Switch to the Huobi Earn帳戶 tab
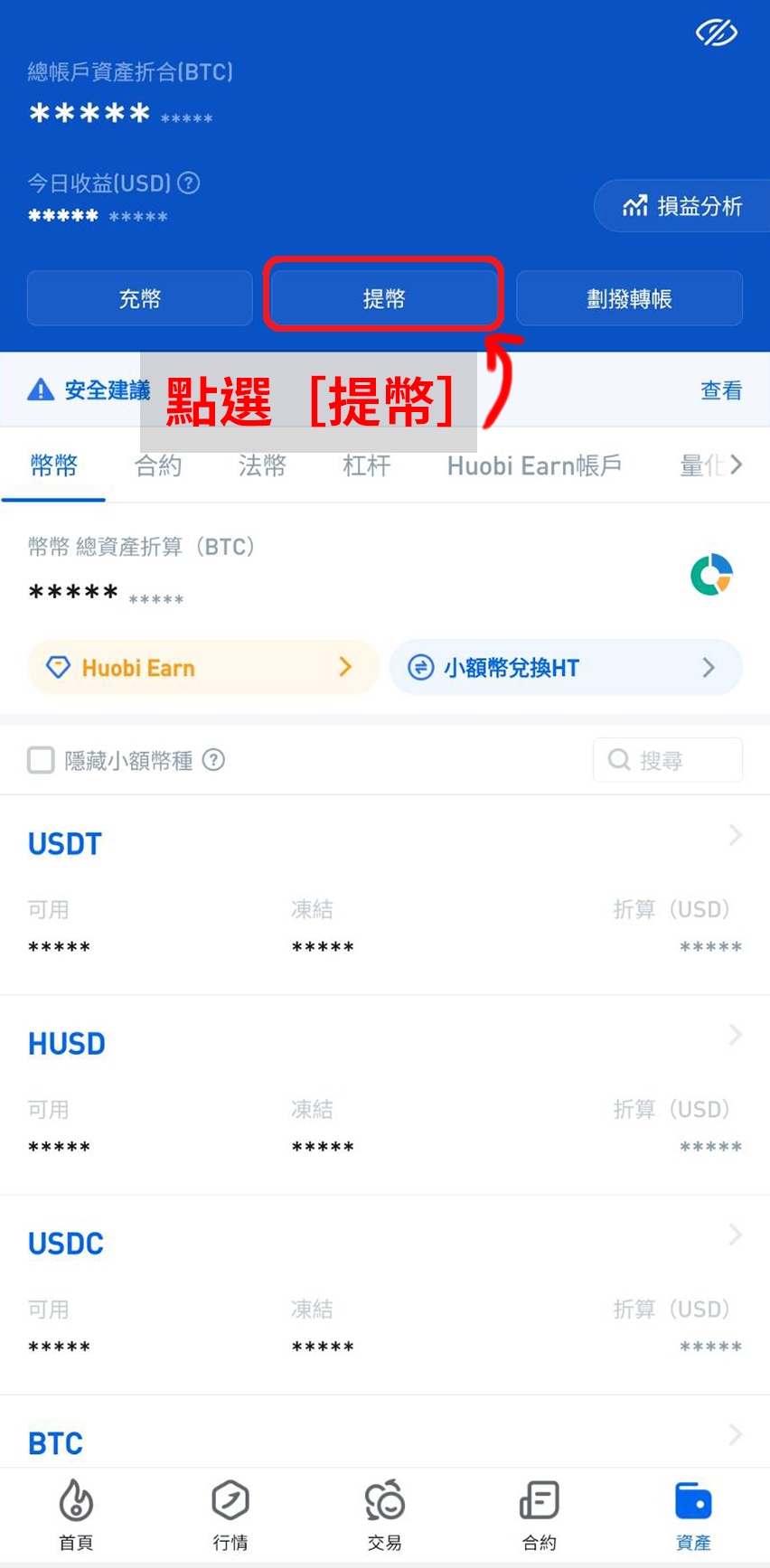This screenshot has width=770, height=1568. [534, 465]
